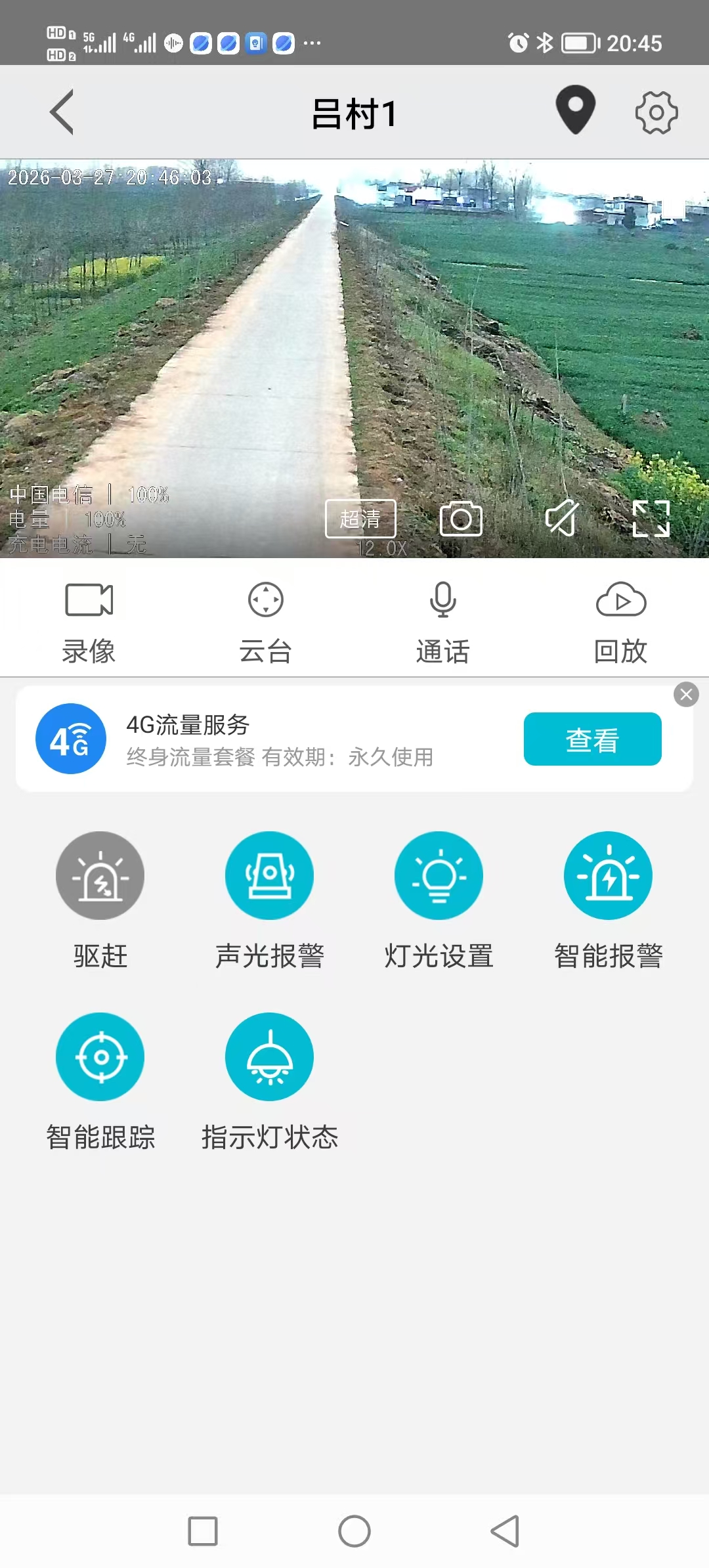Image resolution: width=709 pixels, height=1568 pixels.
Task: Enter fullscreen video mode
Action: (x=651, y=519)
